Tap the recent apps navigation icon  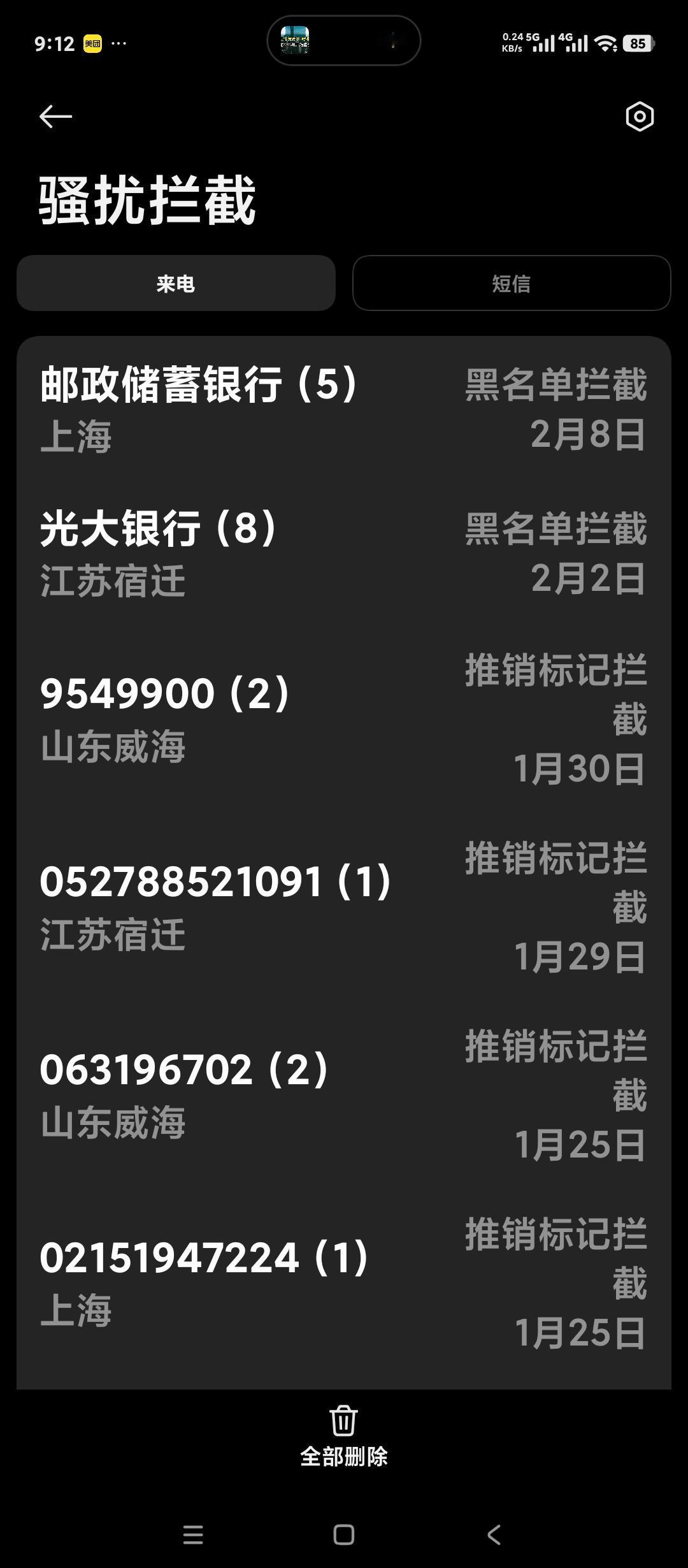(192, 1533)
